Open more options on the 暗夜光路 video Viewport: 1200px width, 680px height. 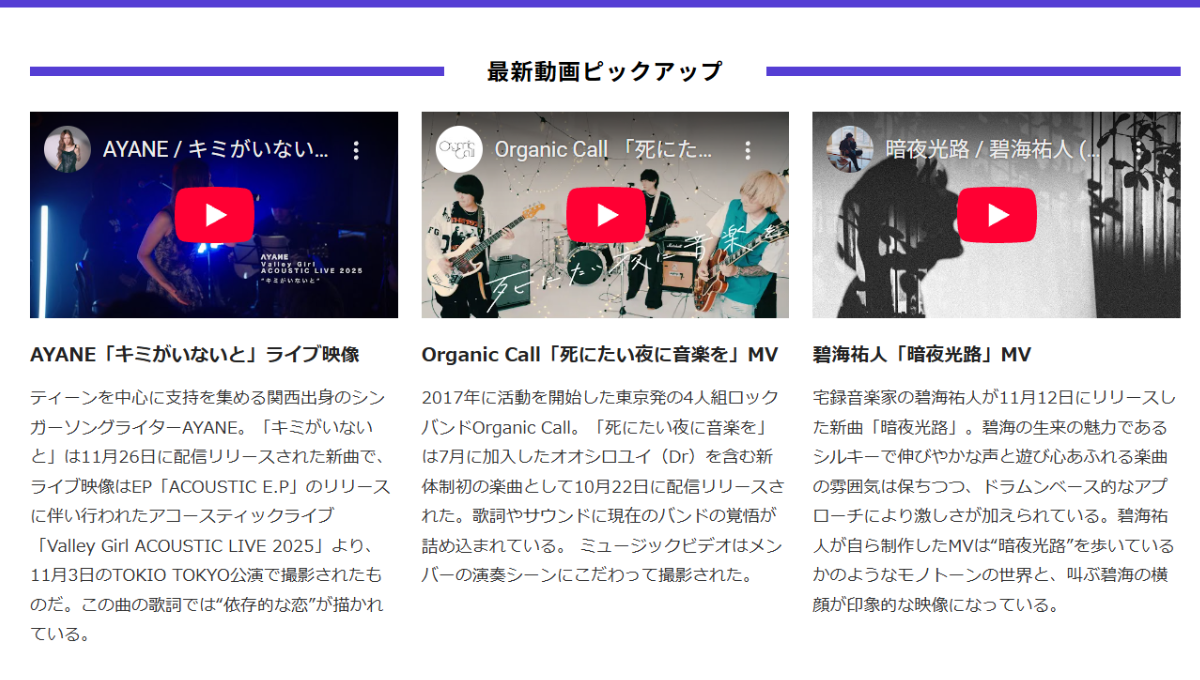point(1137,150)
